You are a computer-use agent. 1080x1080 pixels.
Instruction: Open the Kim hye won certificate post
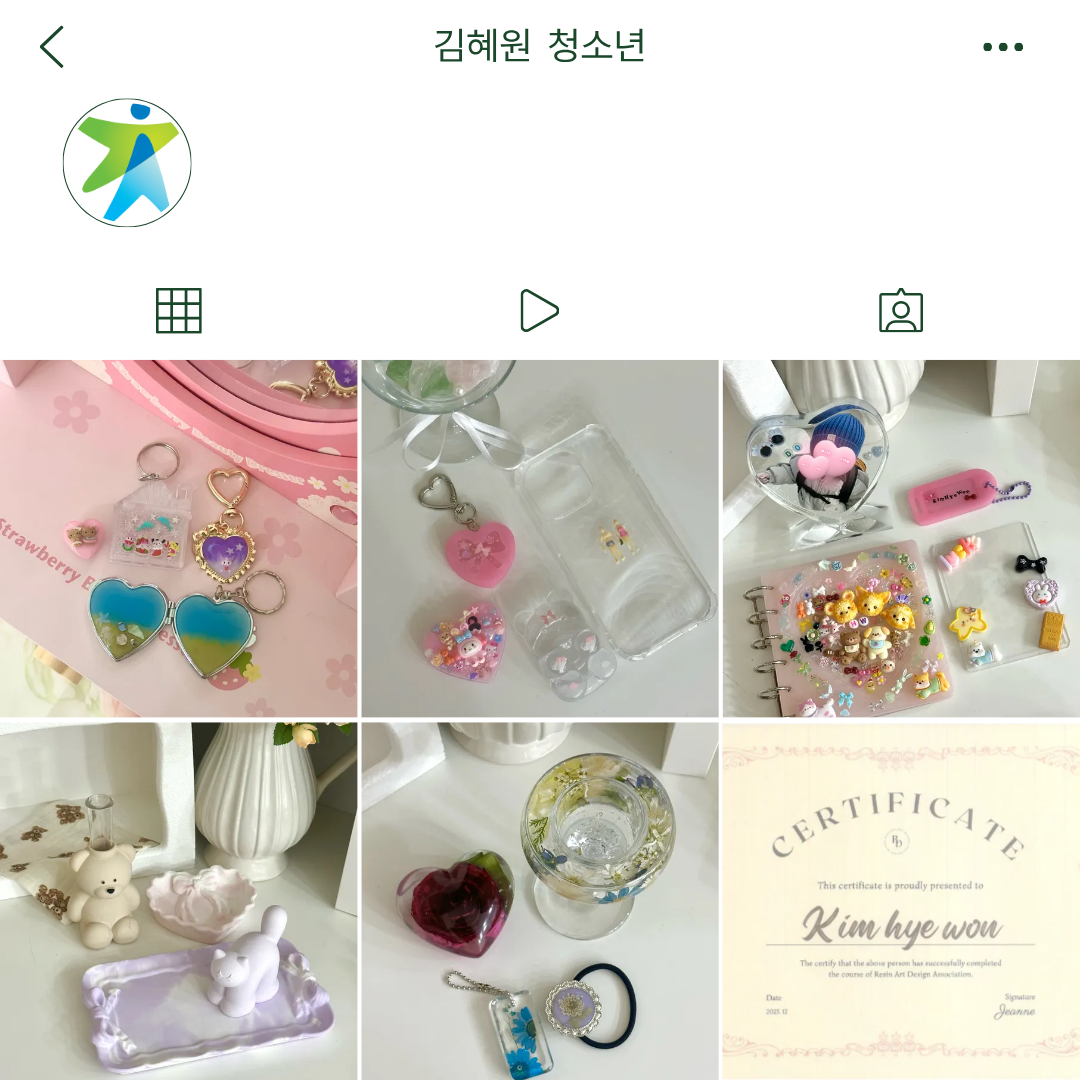point(901,900)
